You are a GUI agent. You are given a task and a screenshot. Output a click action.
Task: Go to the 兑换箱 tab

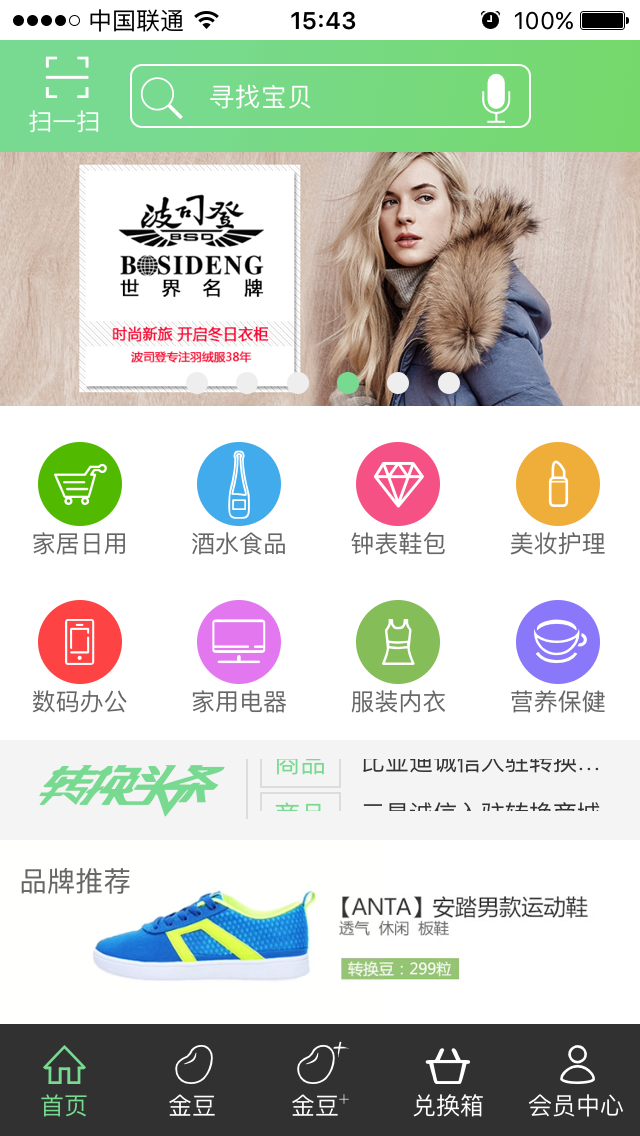(x=448, y=1080)
